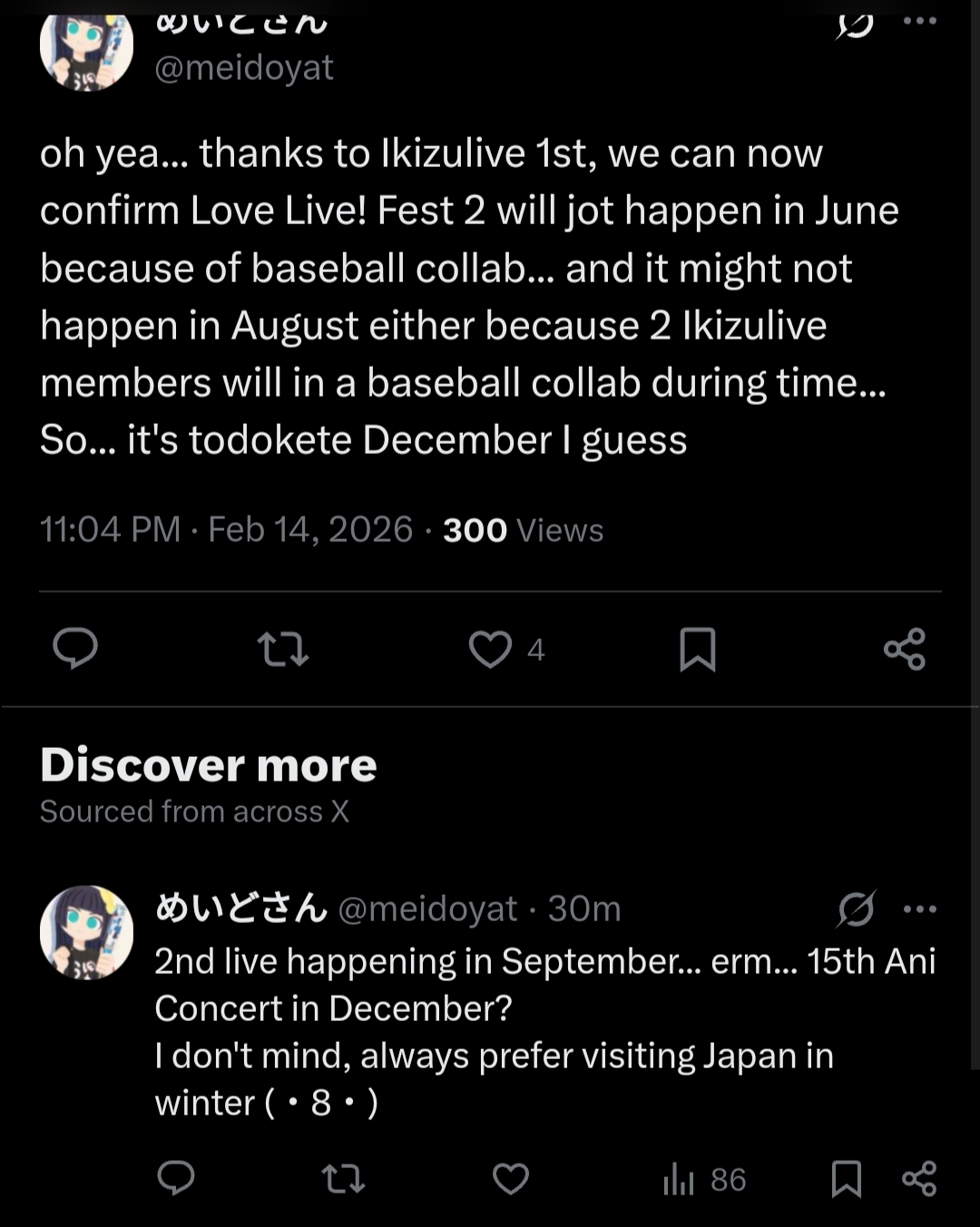Tap the Grok icon on the 30m tweet
Image resolution: width=980 pixels, height=1227 pixels.
click(856, 908)
